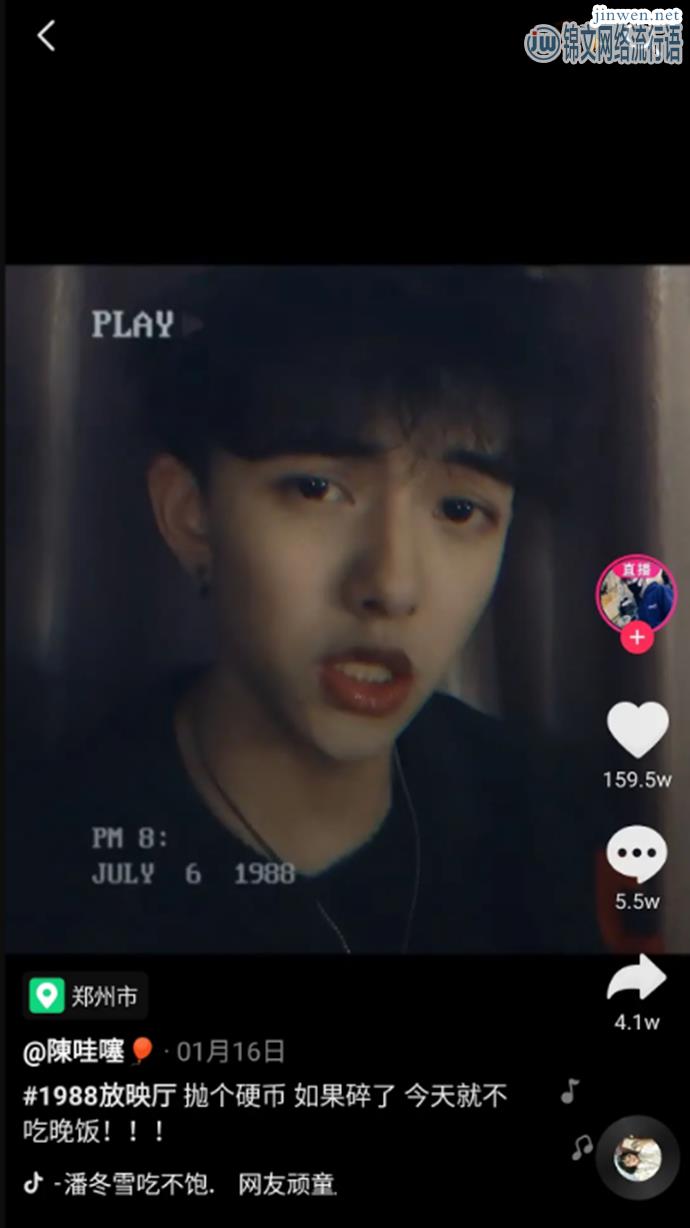This screenshot has height=1228, width=690.
Task: Open the 郑州市 location tag
Action: 86,995
